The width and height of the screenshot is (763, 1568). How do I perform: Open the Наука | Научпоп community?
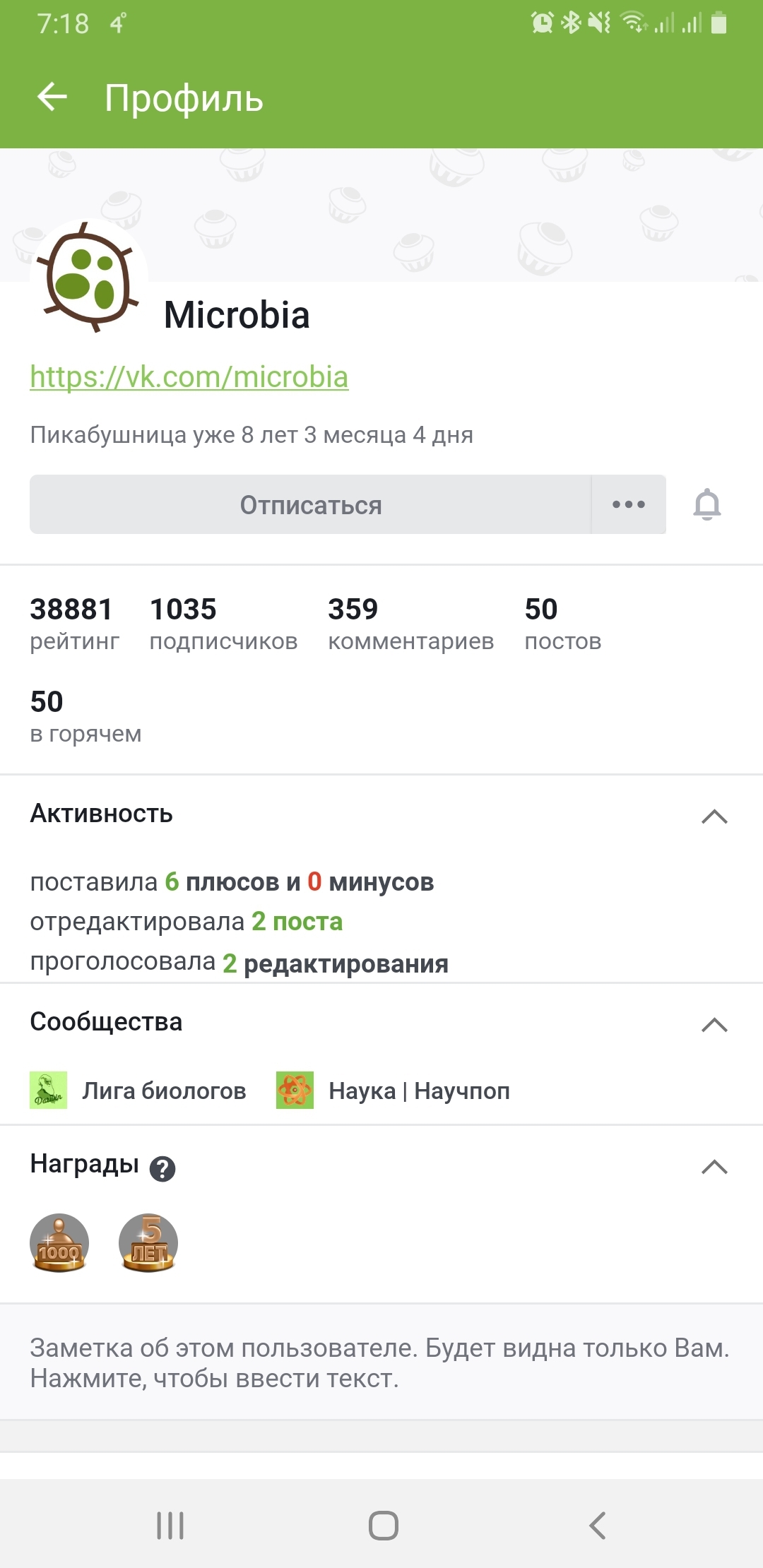point(394,1091)
